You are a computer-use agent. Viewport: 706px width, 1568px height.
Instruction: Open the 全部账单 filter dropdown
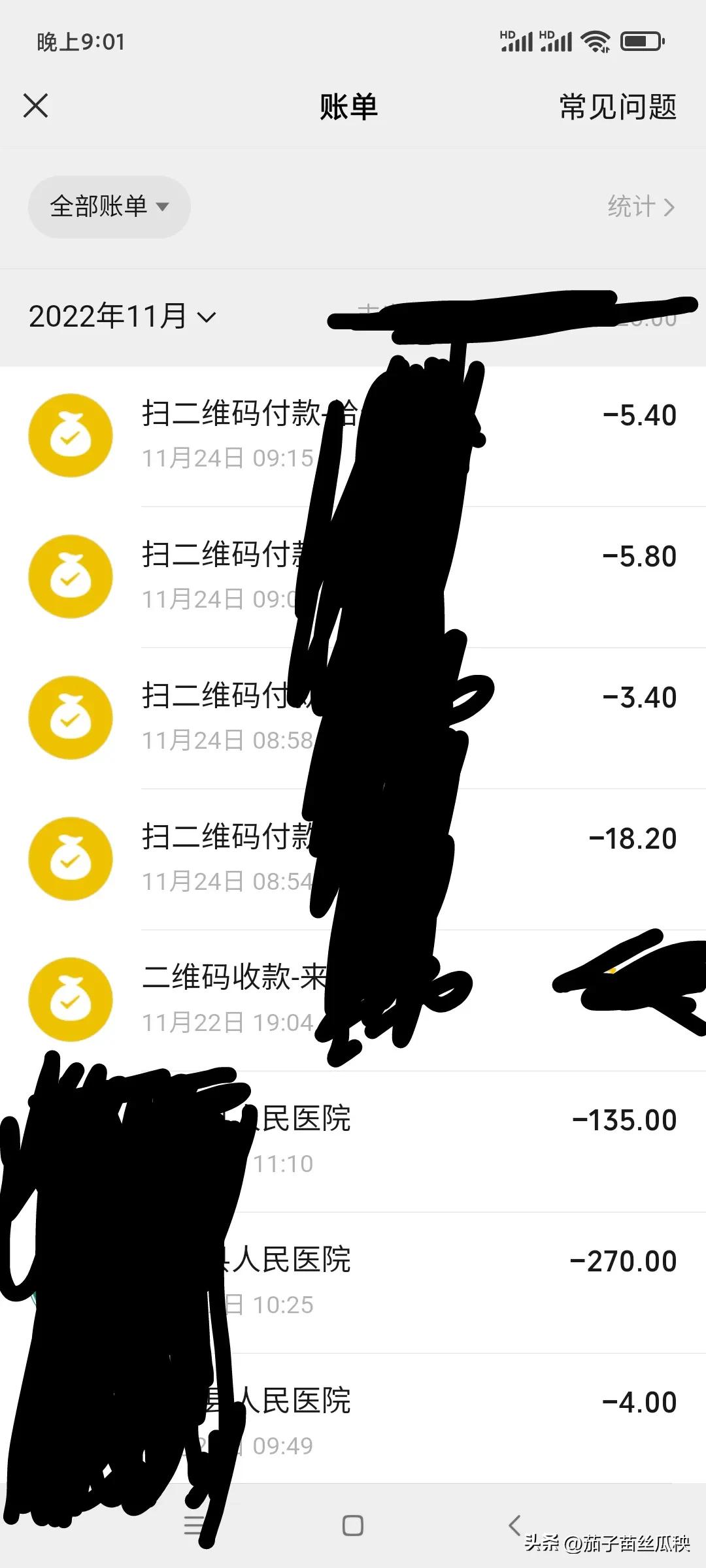click(109, 206)
